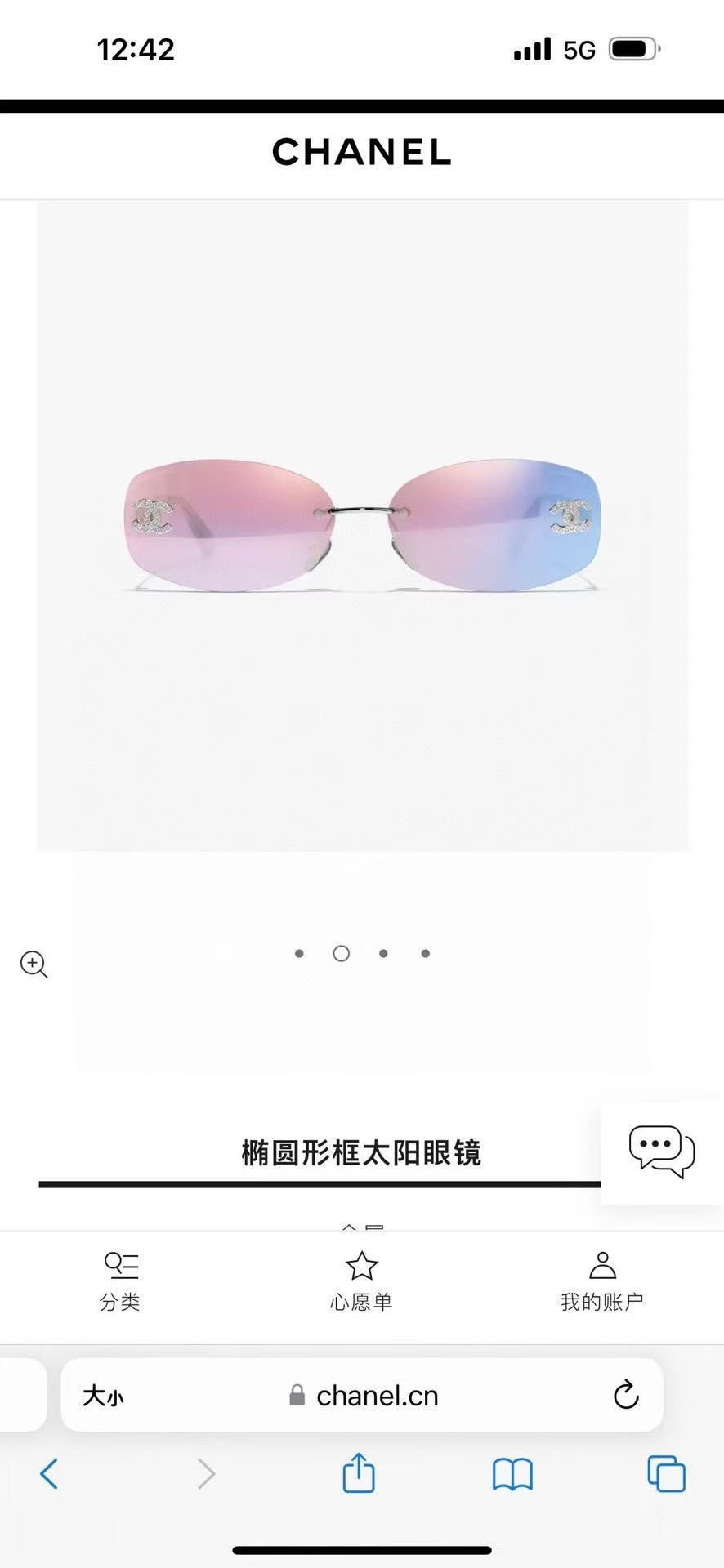Share this page from Safari
Viewport: 724px width, 1568px height.
pos(359,1474)
